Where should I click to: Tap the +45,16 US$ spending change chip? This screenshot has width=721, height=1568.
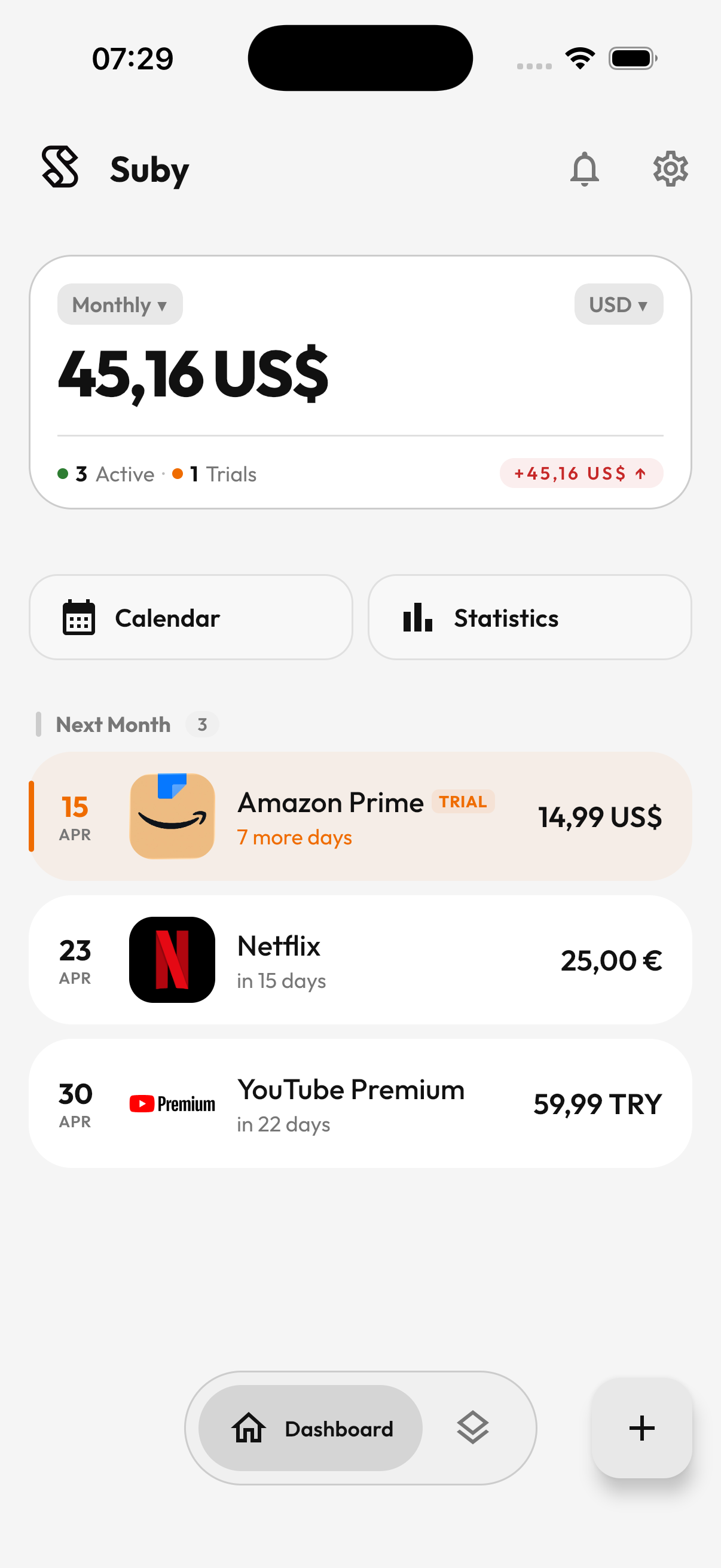[581, 473]
